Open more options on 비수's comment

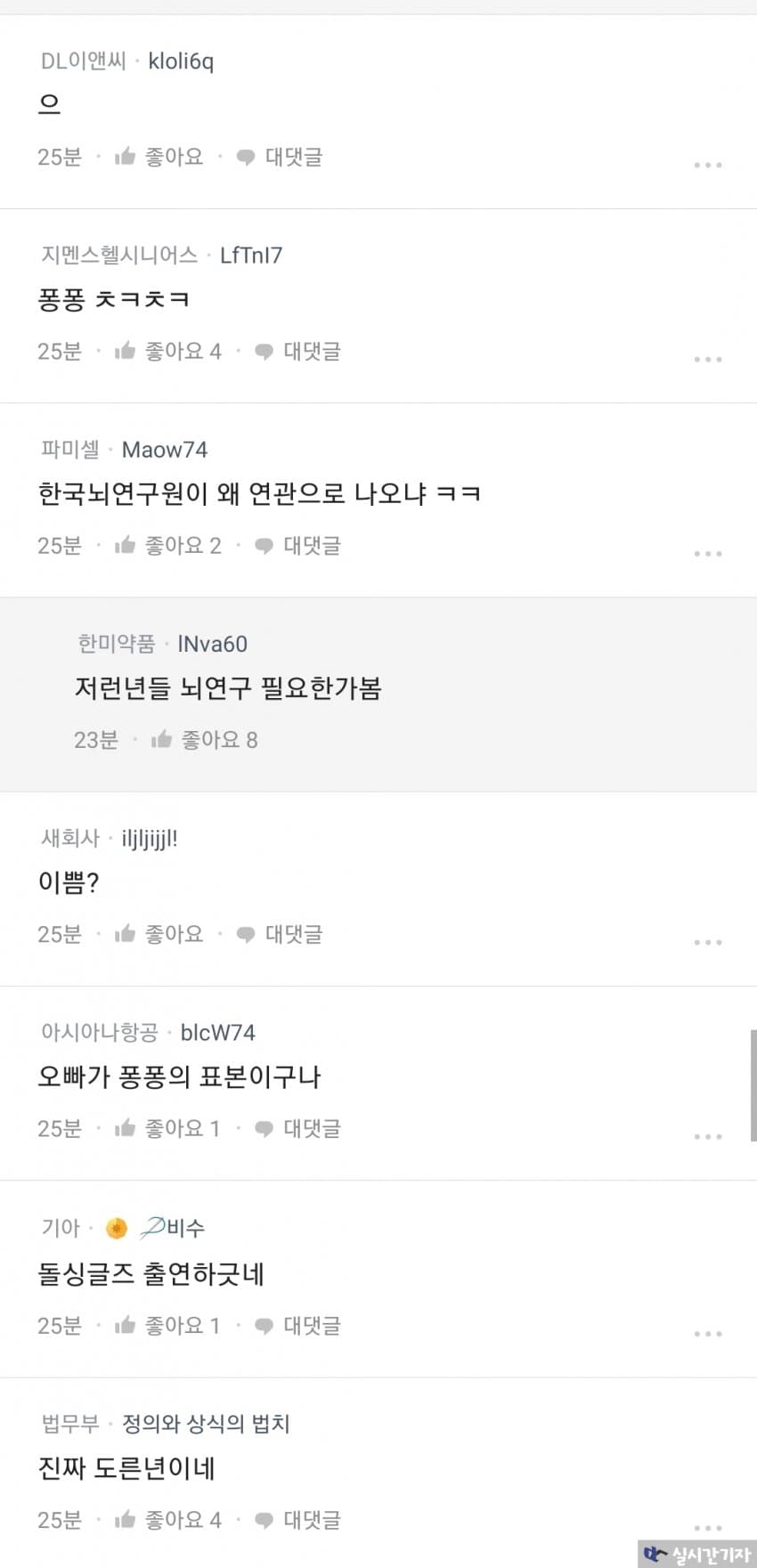click(x=707, y=1333)
